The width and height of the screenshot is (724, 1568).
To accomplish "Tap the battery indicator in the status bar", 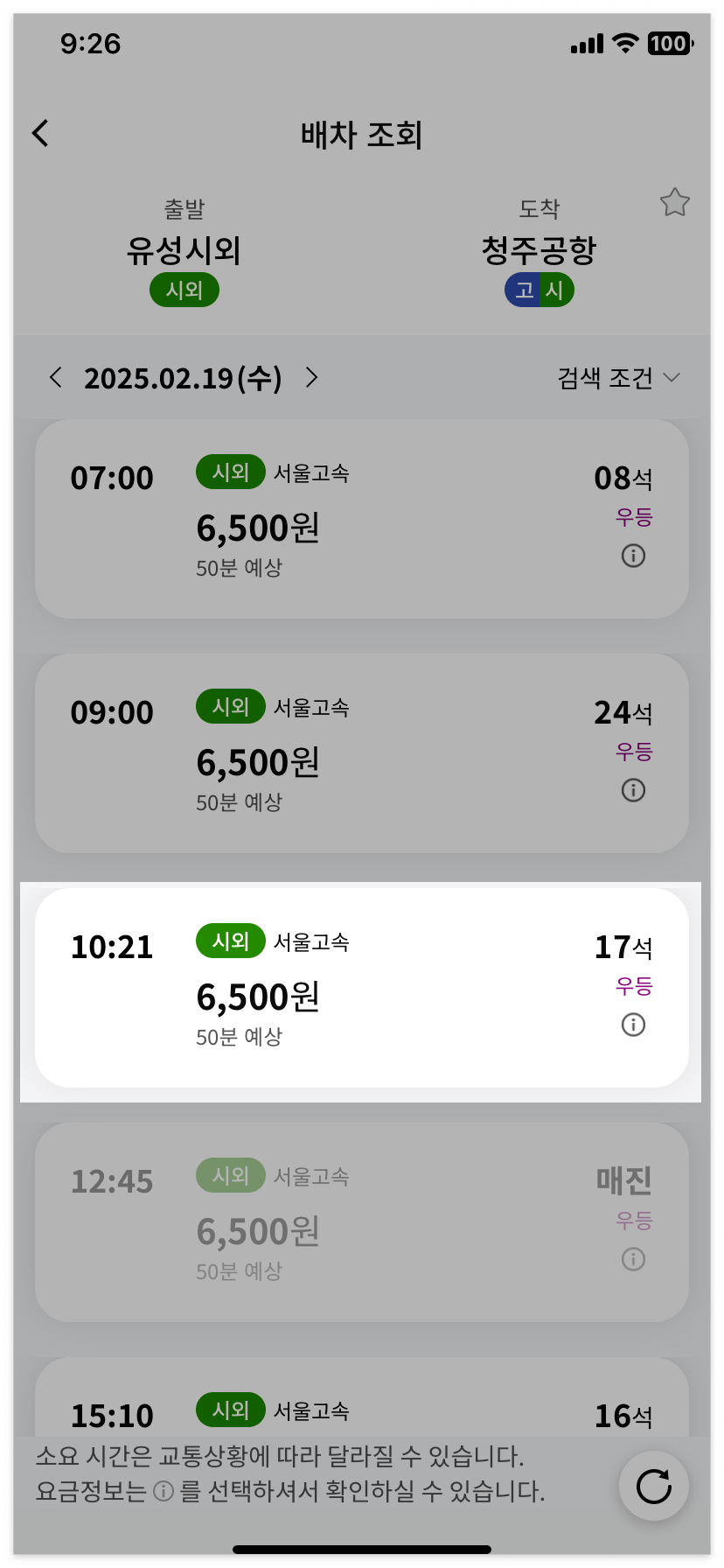I will tap(668, 43).
